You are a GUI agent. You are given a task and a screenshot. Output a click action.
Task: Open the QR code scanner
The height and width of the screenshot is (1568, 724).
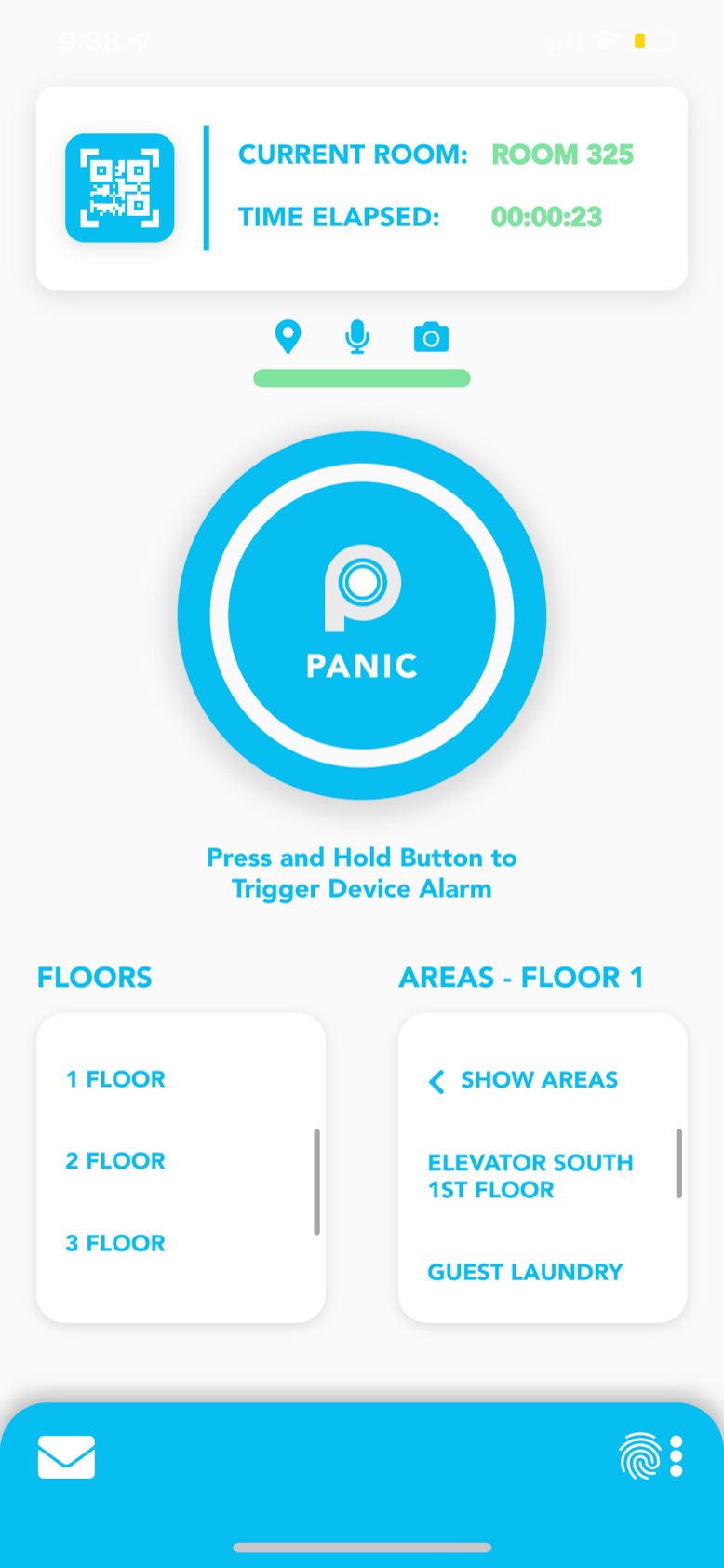pos(120,188)
